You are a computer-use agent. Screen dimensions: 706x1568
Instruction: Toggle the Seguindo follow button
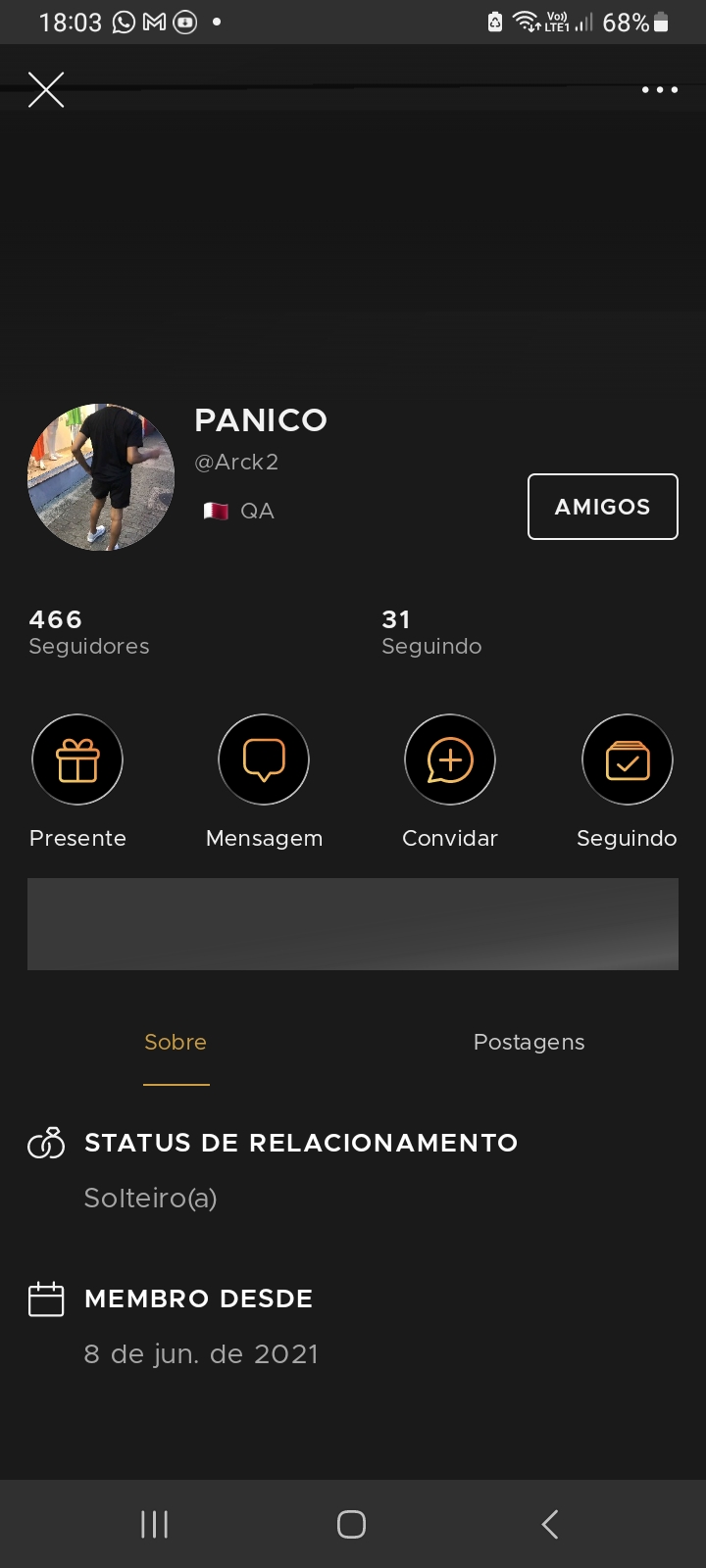click(x=627, y=760)
